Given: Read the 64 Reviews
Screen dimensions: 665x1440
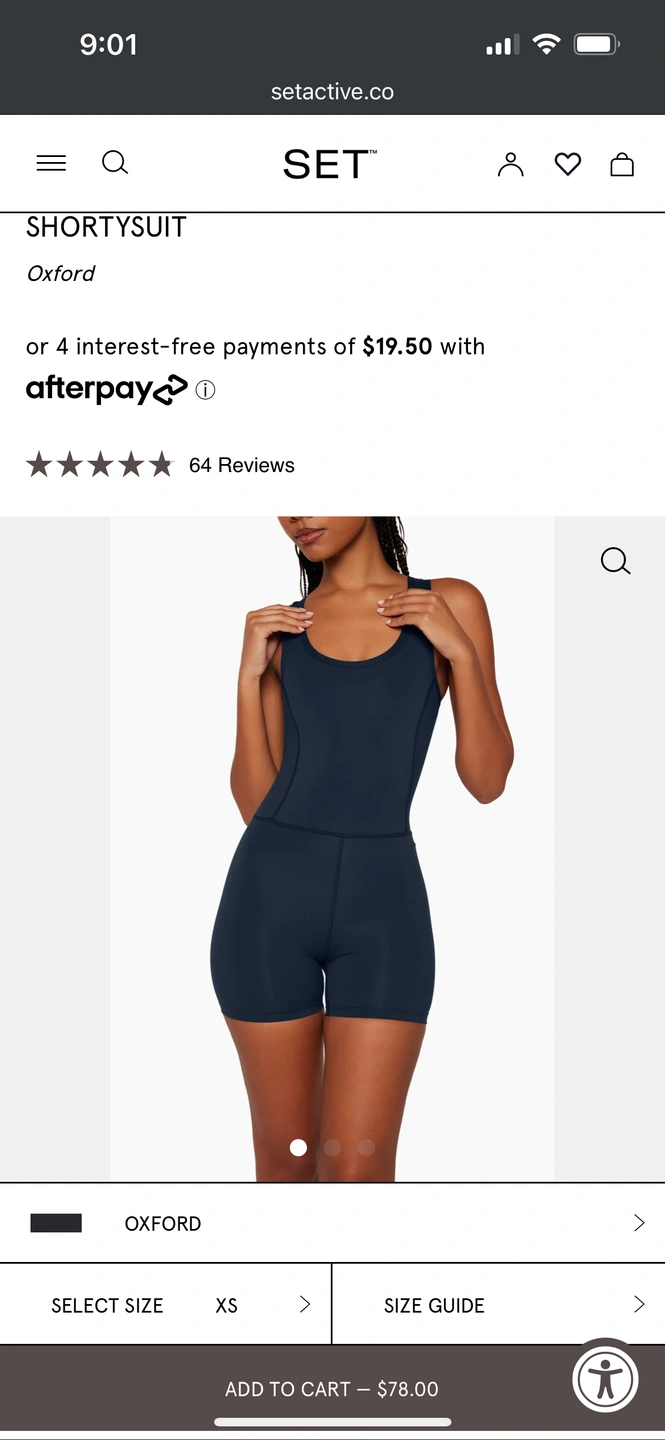Looking at the screenshot, I should [241, 465].
